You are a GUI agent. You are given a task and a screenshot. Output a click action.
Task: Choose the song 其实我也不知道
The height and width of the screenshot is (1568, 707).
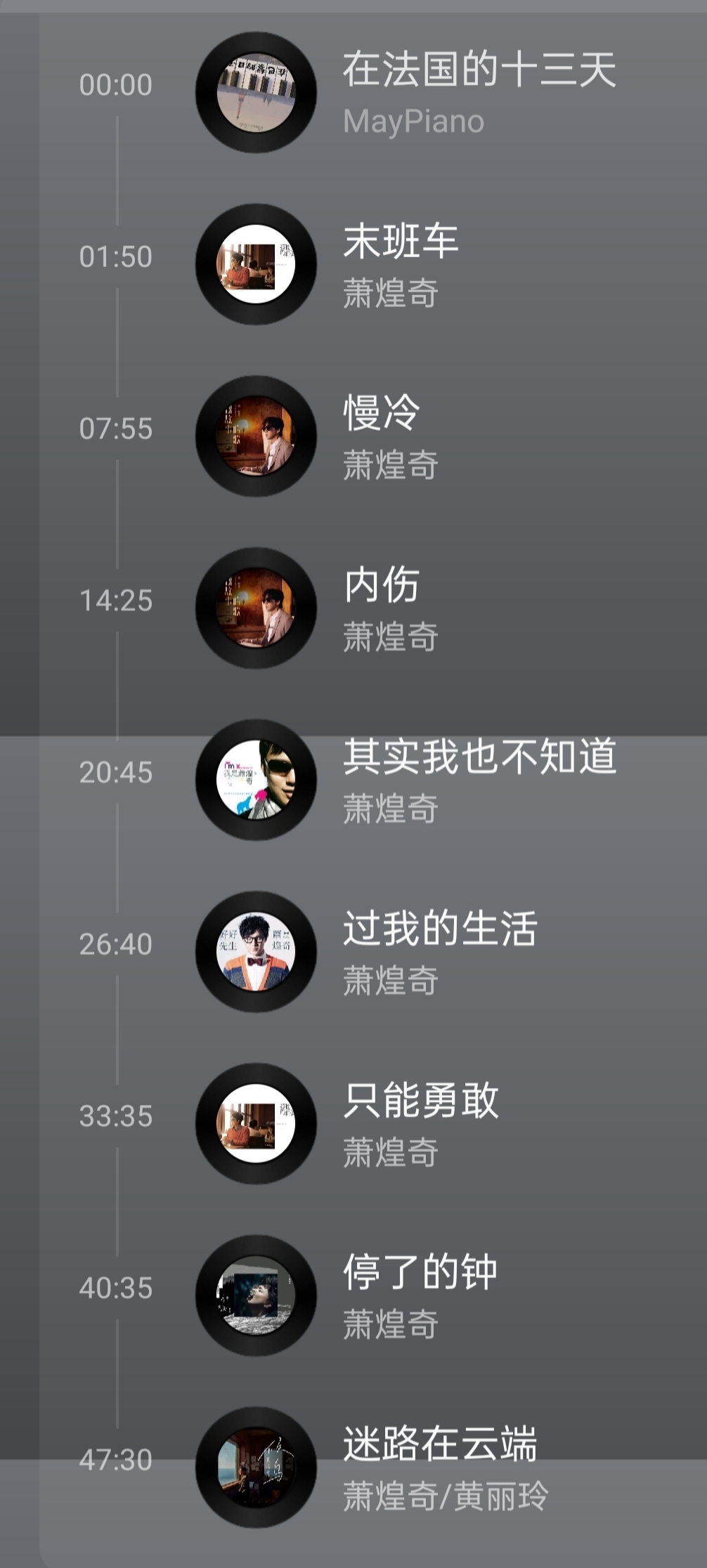479,758
